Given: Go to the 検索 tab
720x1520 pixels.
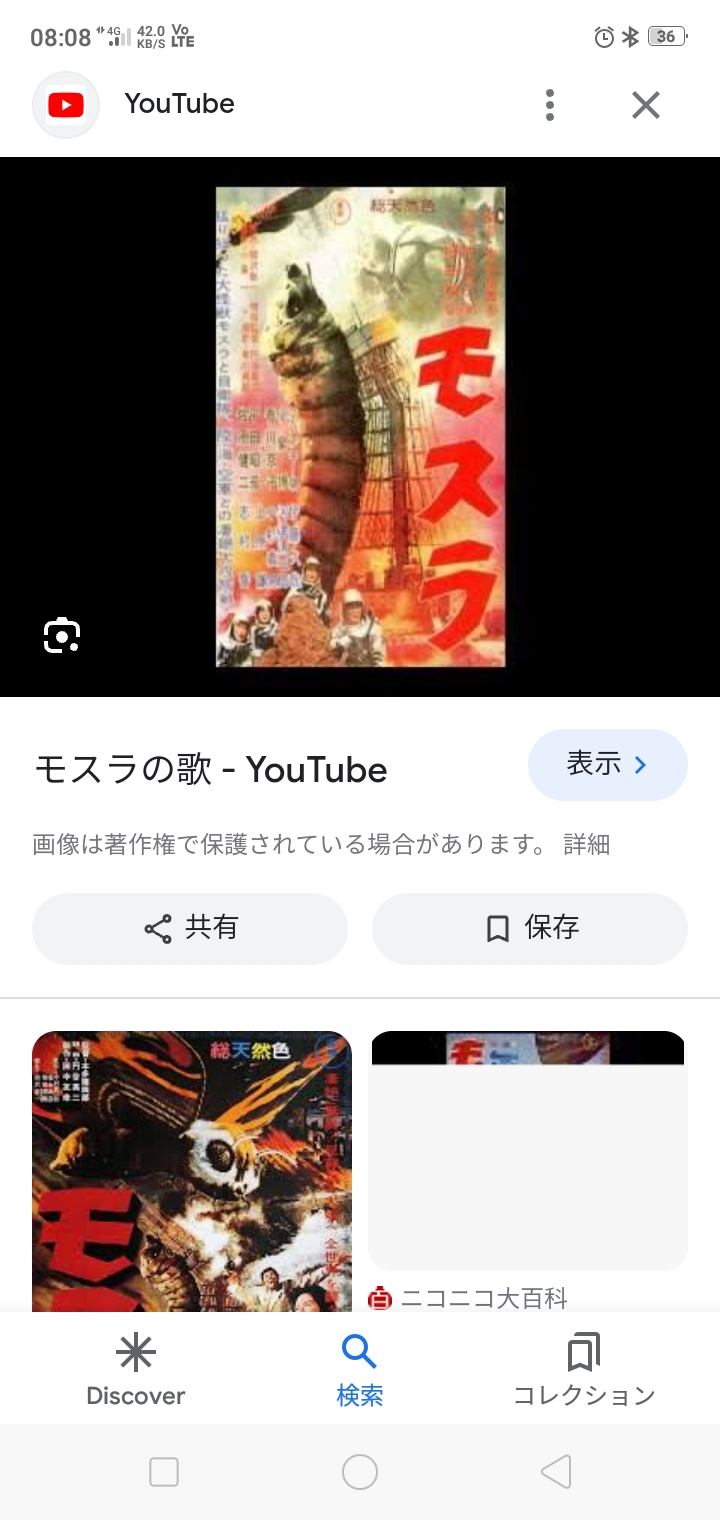Looking at the screenshot, I should pos(359,1370).
